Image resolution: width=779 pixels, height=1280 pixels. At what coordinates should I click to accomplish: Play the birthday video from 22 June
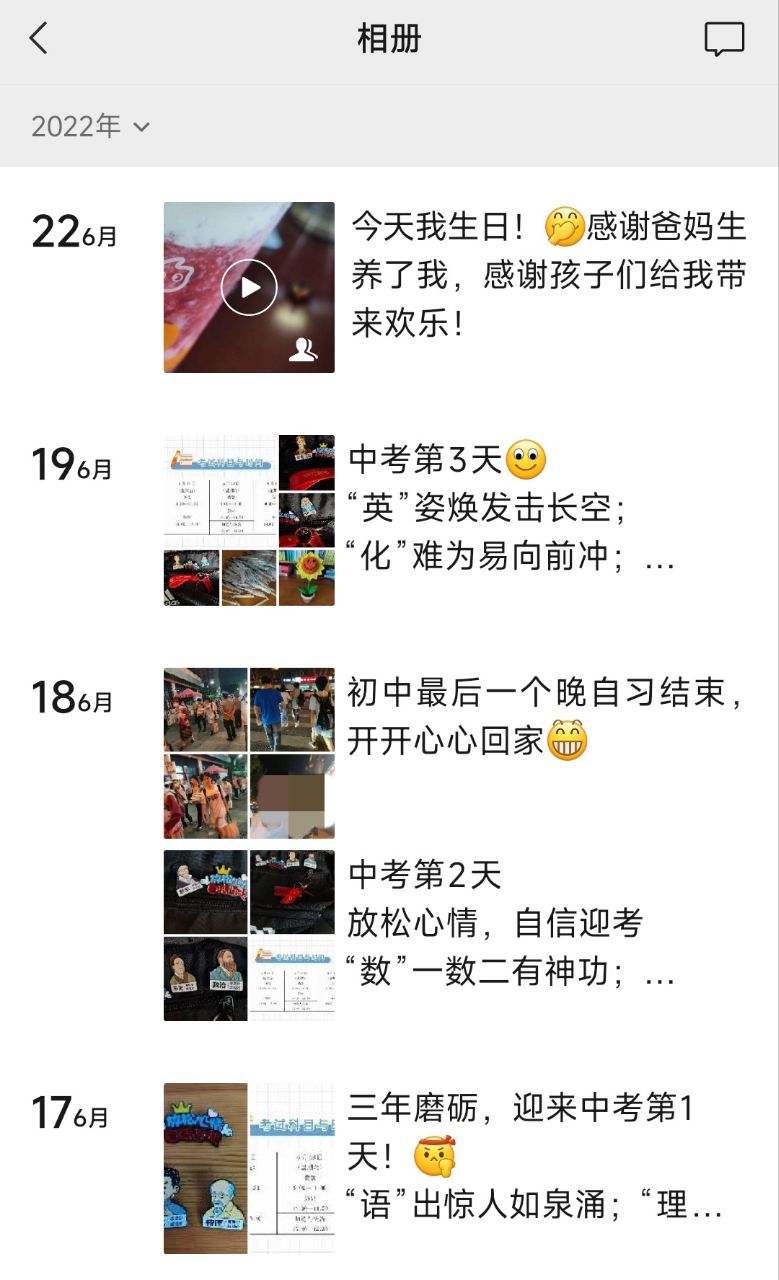249,287
